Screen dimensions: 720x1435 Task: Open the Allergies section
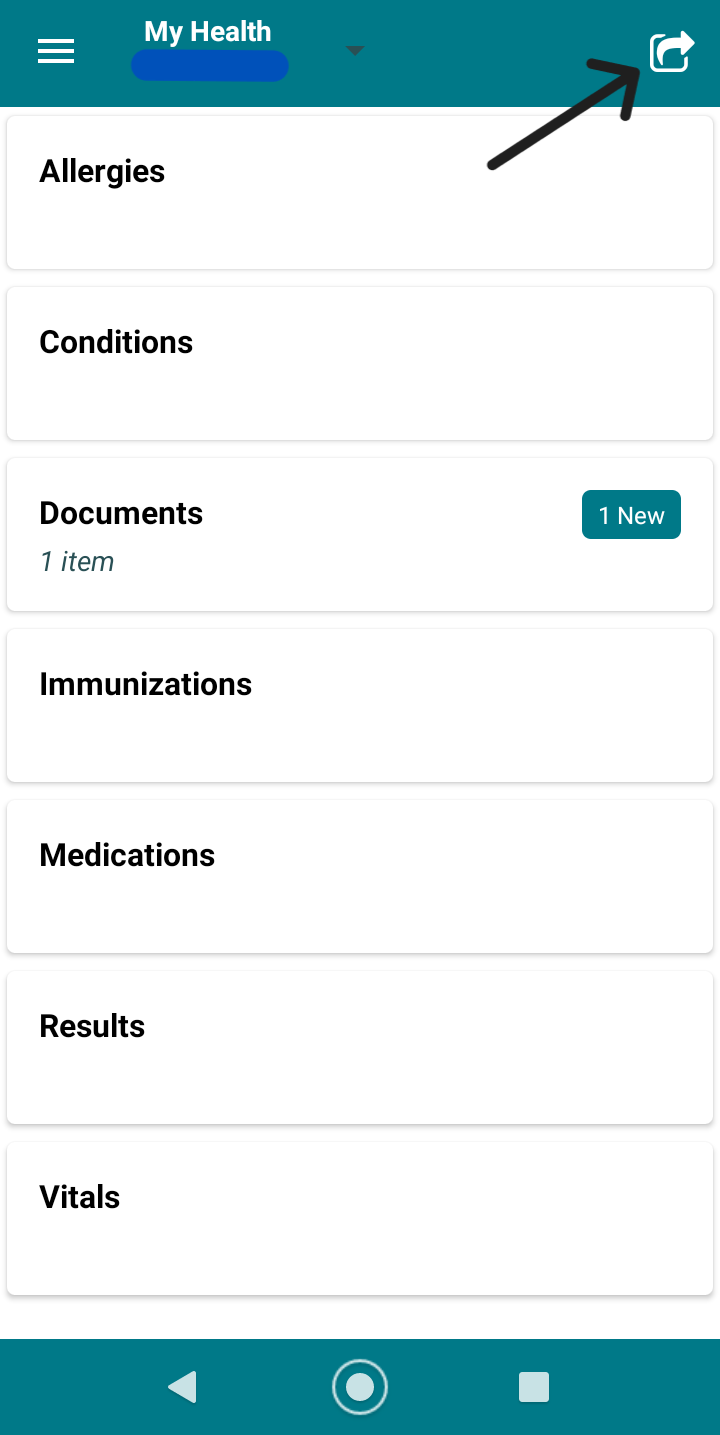(360, 190)
